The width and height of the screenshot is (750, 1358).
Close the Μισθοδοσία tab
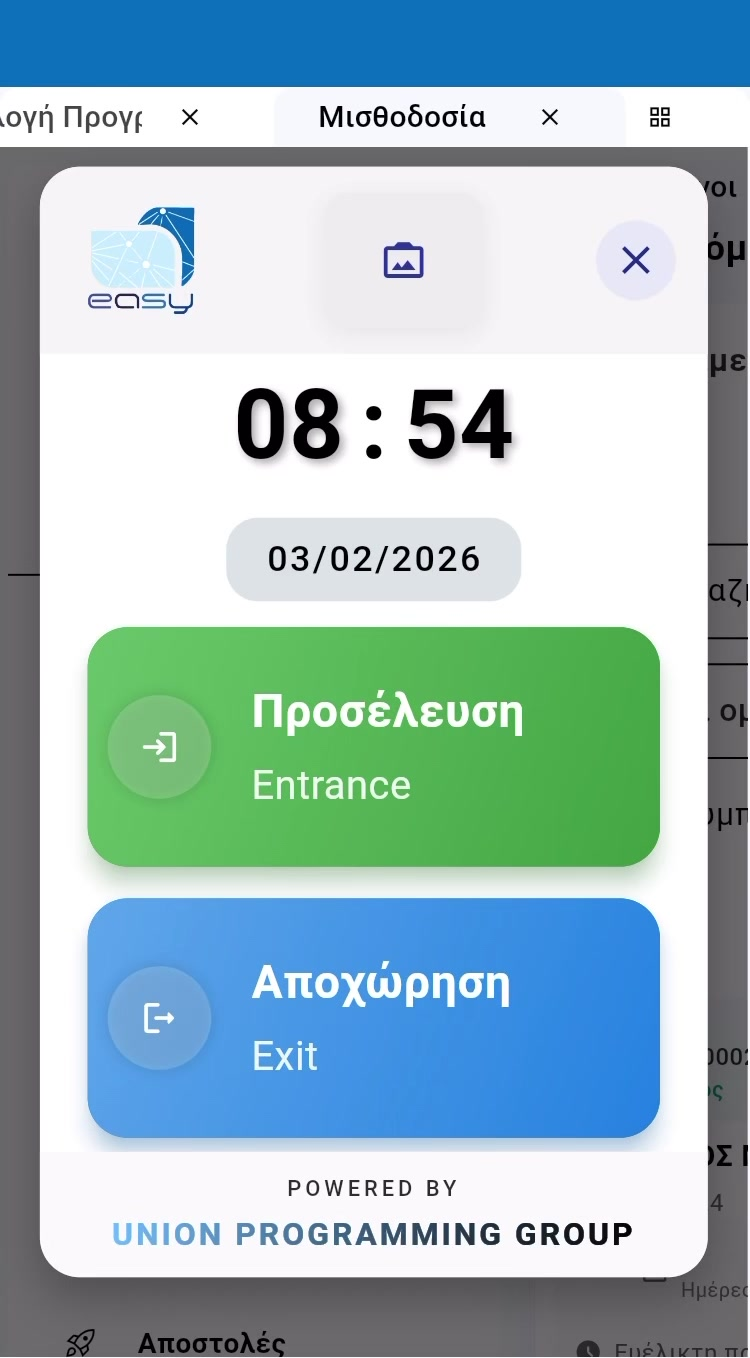click(549, 118)
